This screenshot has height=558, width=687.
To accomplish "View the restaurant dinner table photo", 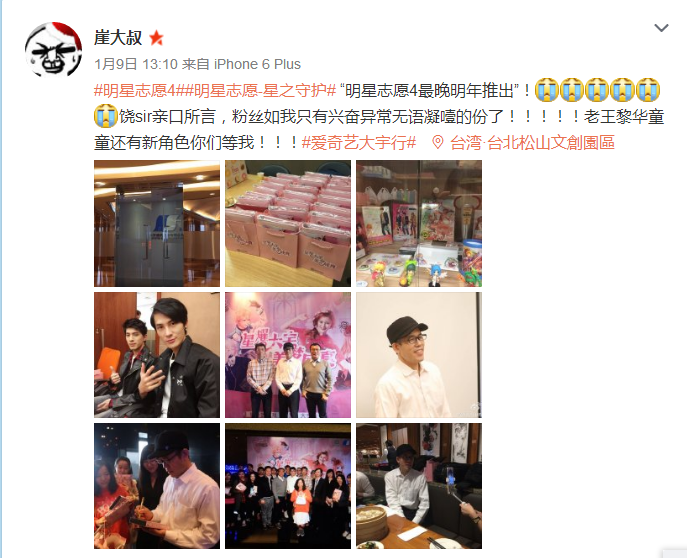I will click(418, 485).
